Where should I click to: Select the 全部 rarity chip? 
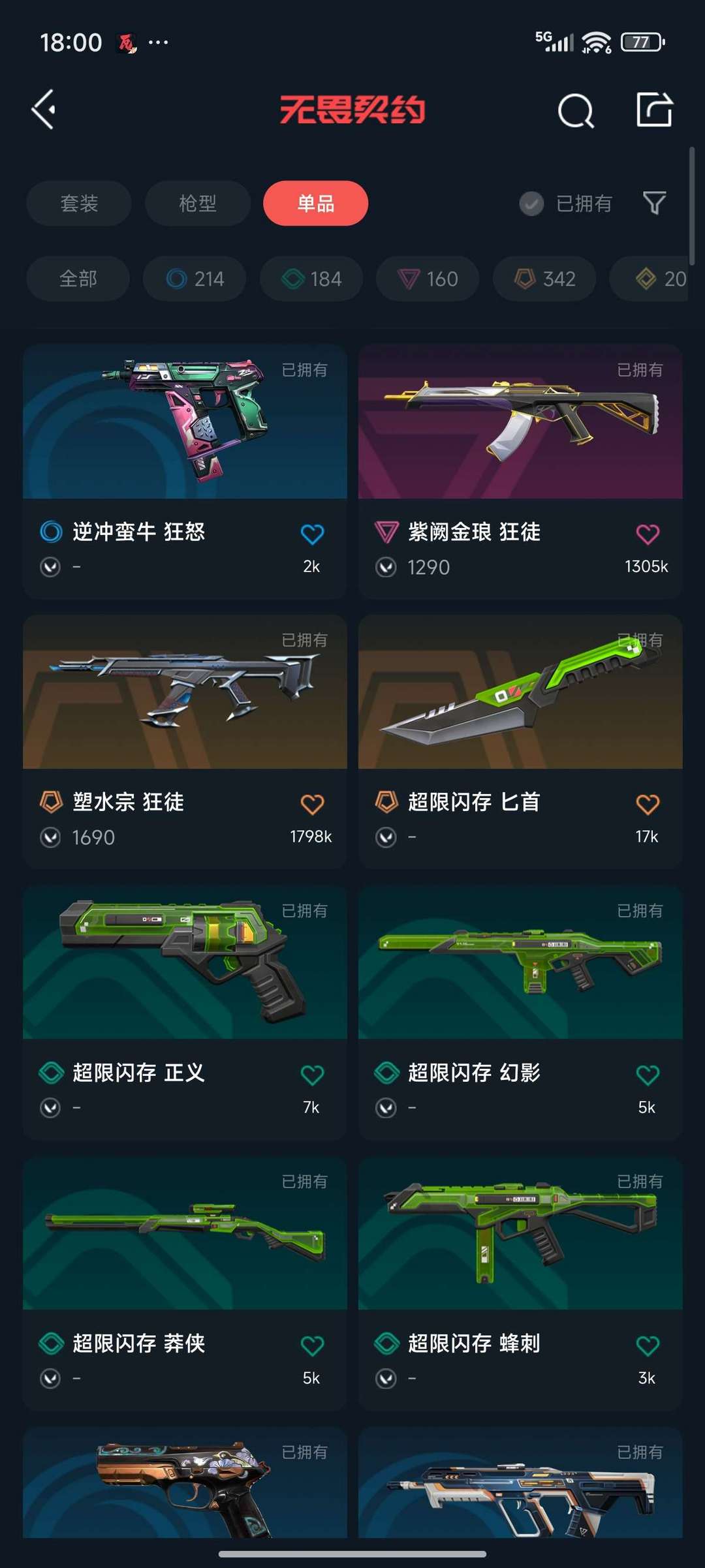(78, 279)
